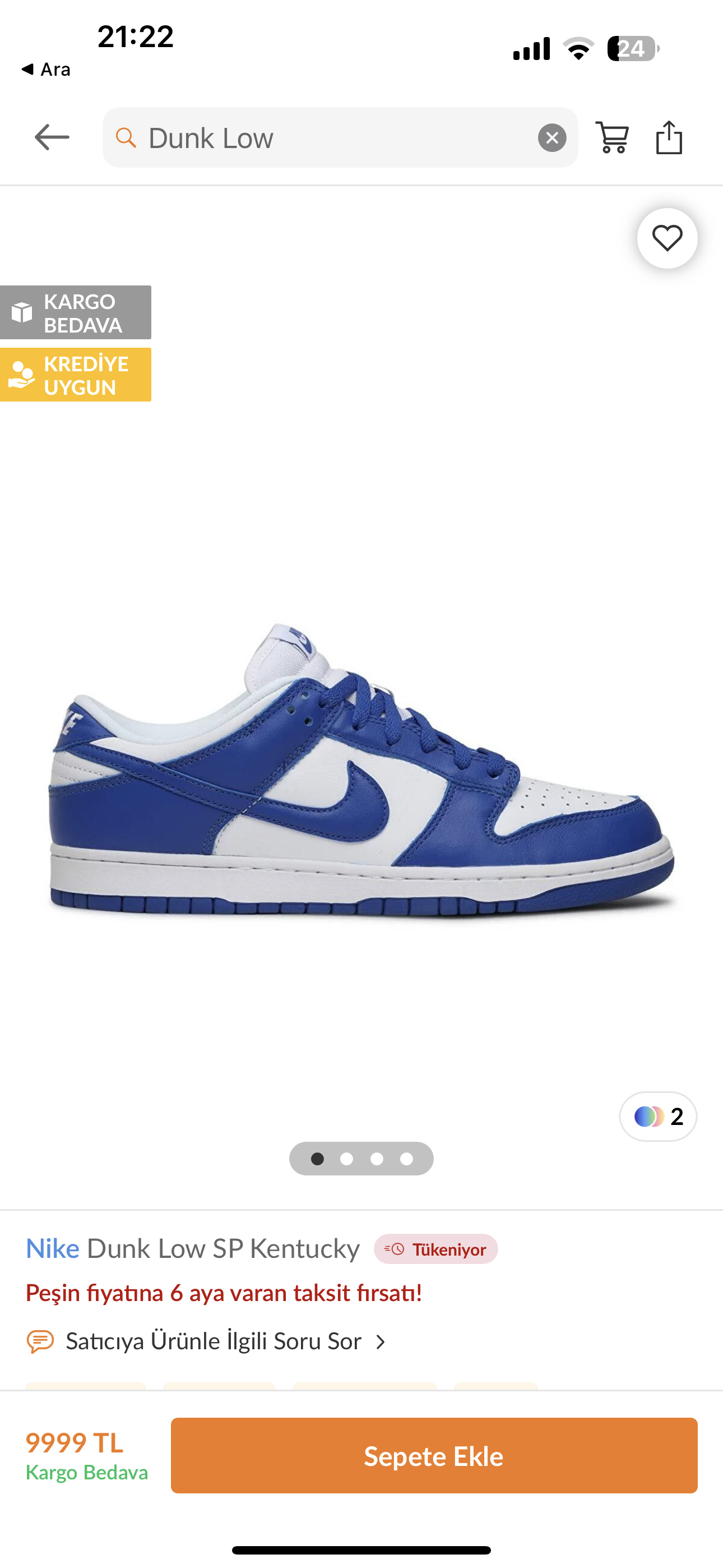Screen dimensions: 723x1568
Task: Ask the seller a question about the product
Action: click(213, 1341)
